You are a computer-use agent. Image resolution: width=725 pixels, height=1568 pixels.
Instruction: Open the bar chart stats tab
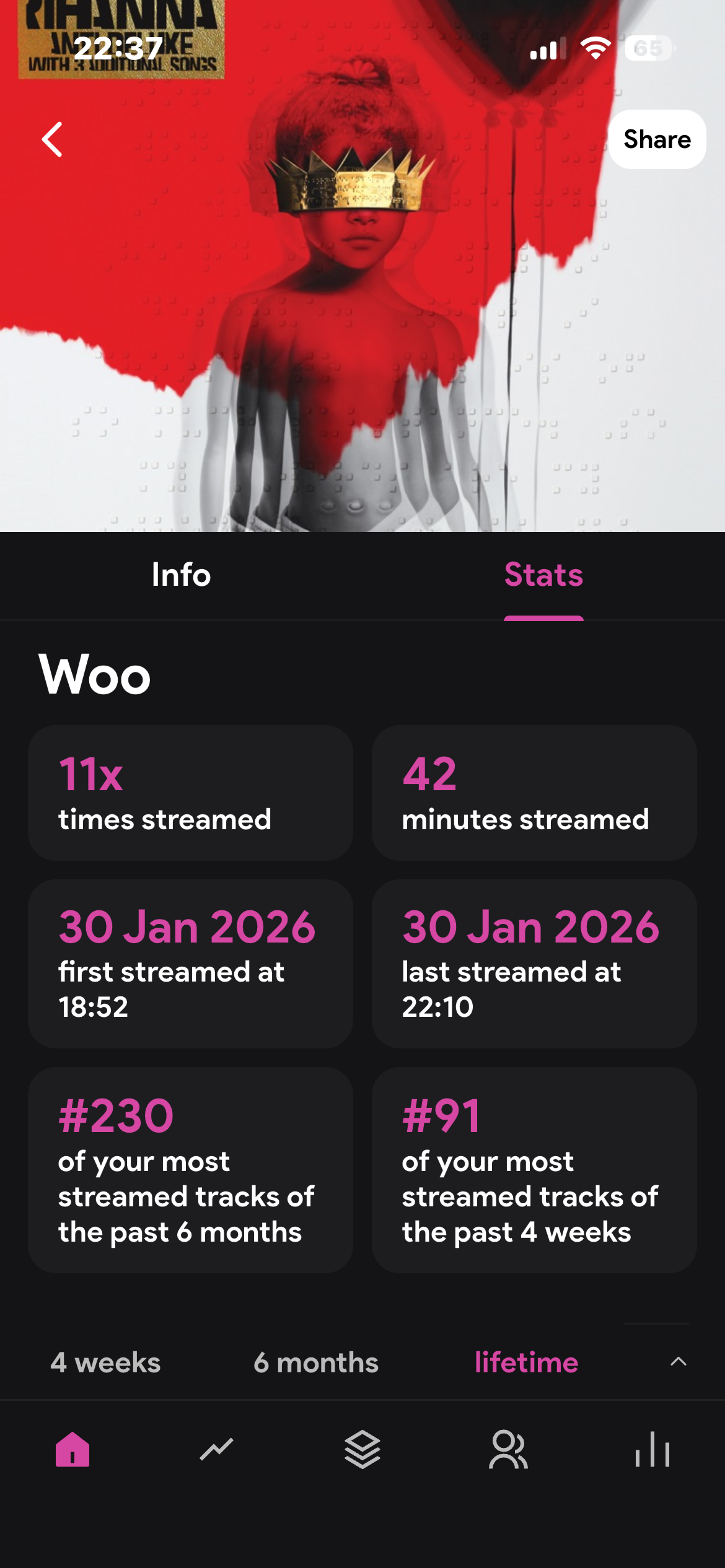[x=652, y=1449]
